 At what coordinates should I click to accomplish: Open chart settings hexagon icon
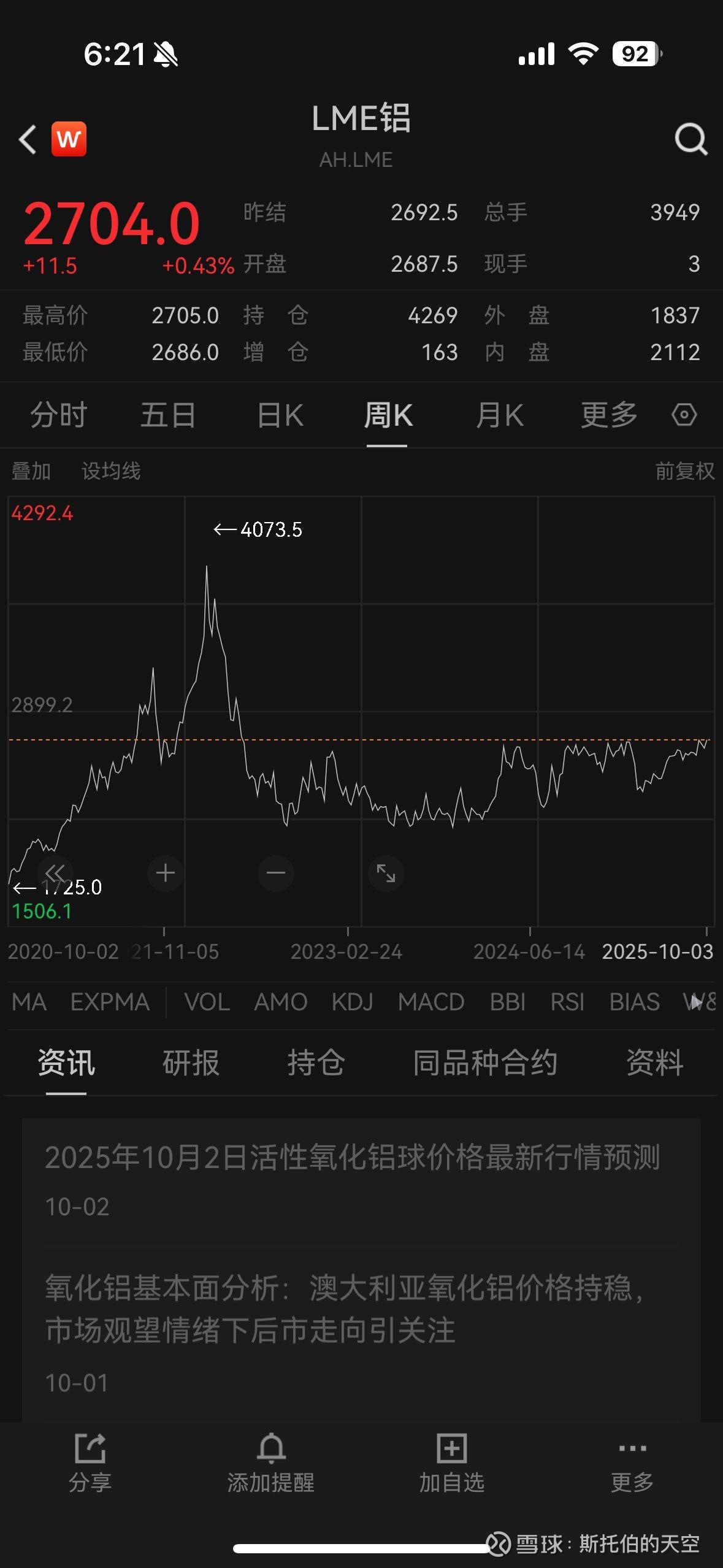tap(684, 415)
